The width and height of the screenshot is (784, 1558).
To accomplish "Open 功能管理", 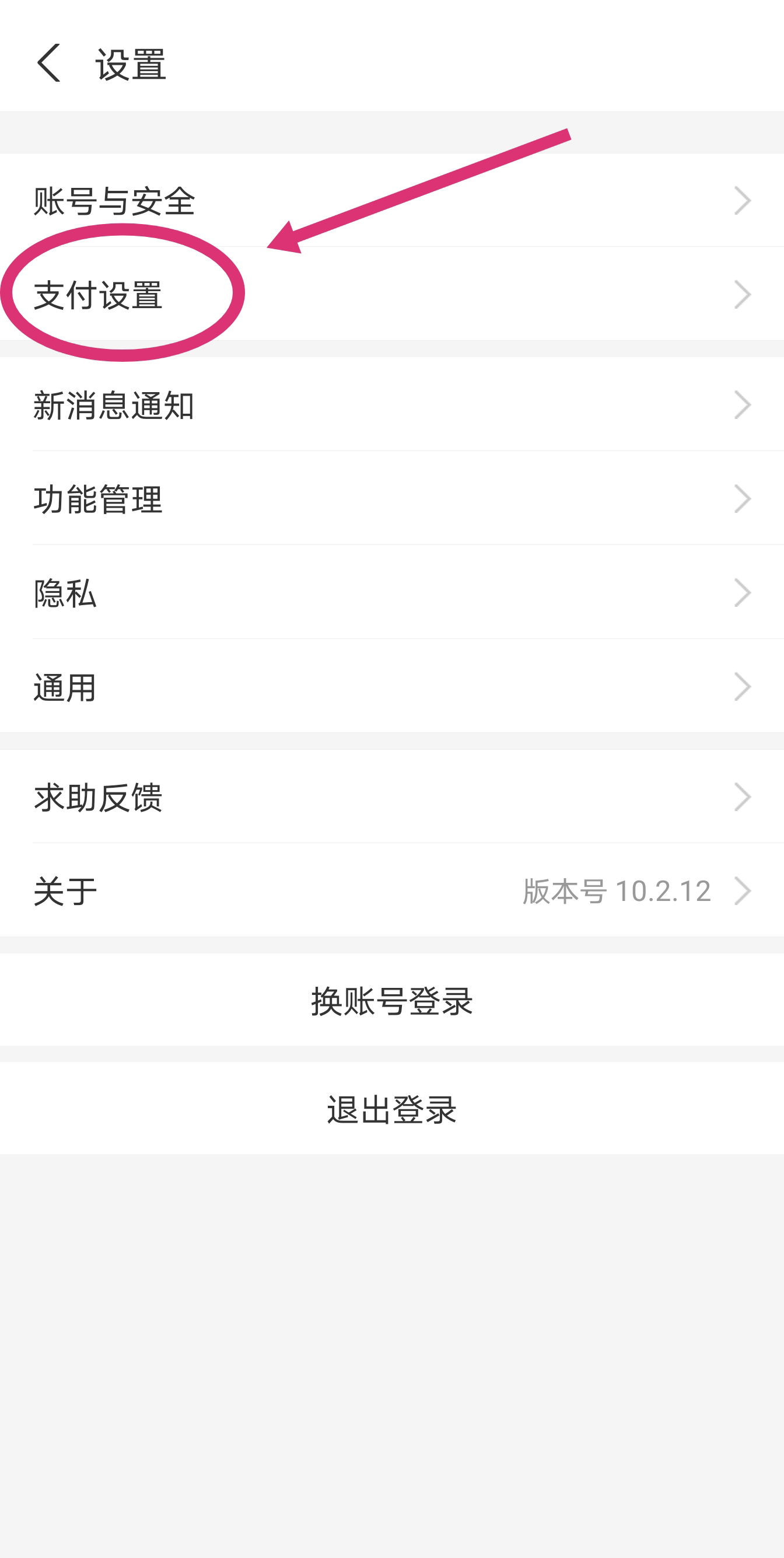I will [x=391, y=498].
